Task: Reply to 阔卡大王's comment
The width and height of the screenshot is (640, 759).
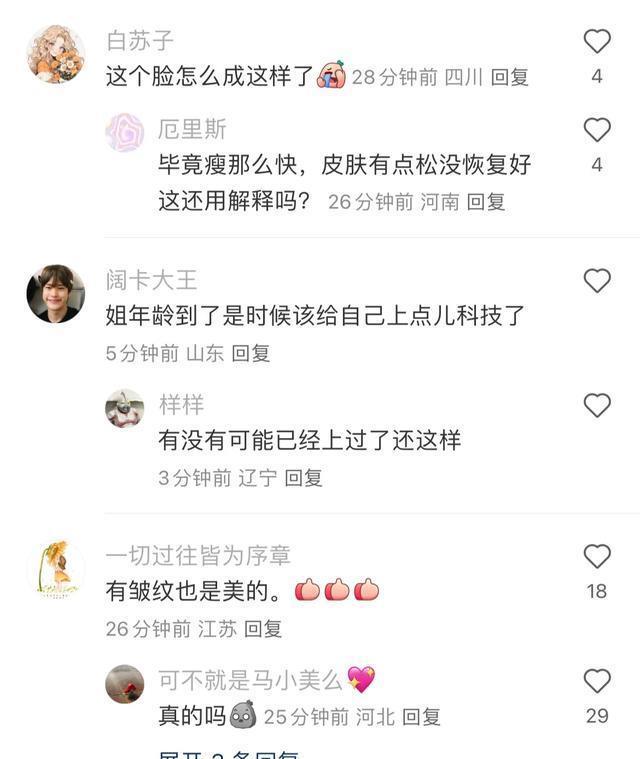Action: point(251,353)
